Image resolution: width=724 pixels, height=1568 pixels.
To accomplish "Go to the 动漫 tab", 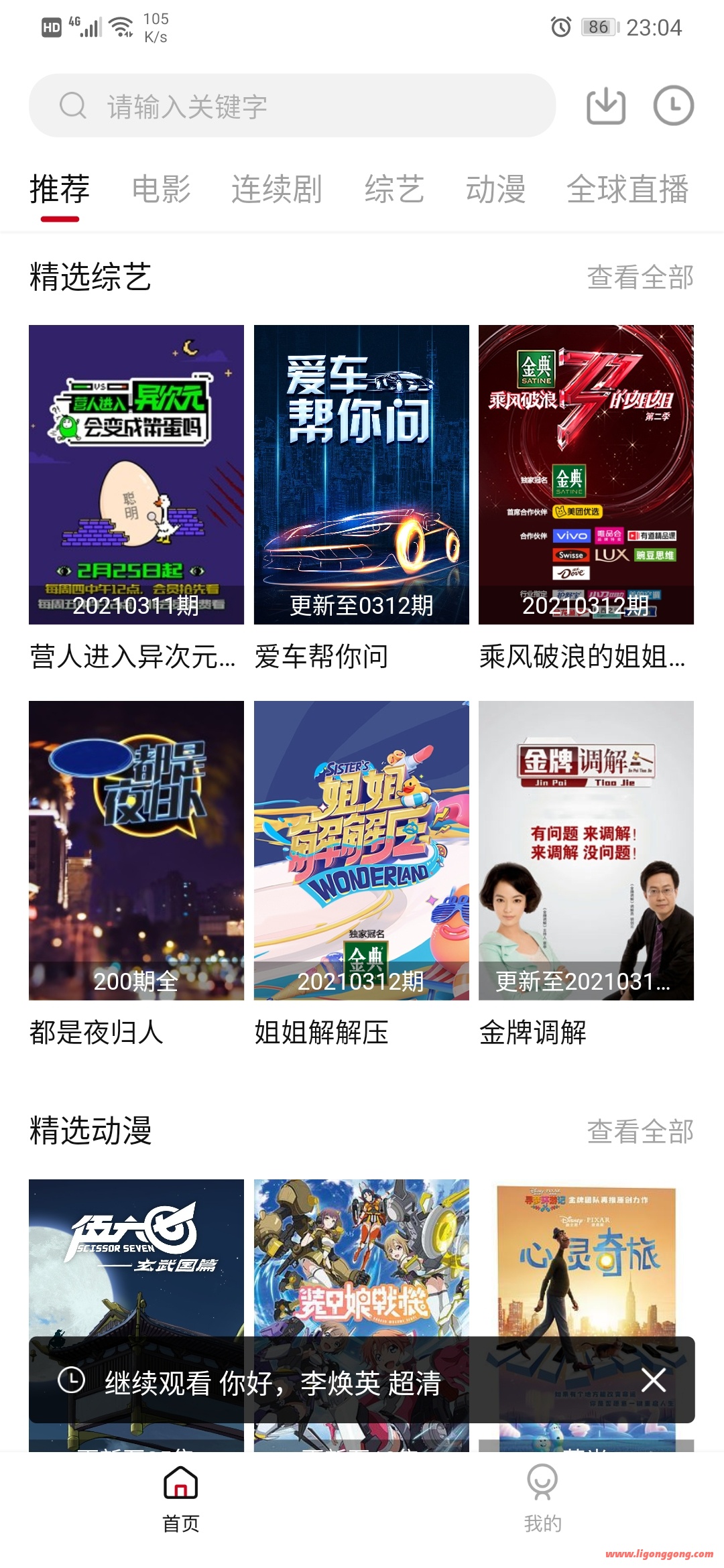I will [x=495, y=189].
